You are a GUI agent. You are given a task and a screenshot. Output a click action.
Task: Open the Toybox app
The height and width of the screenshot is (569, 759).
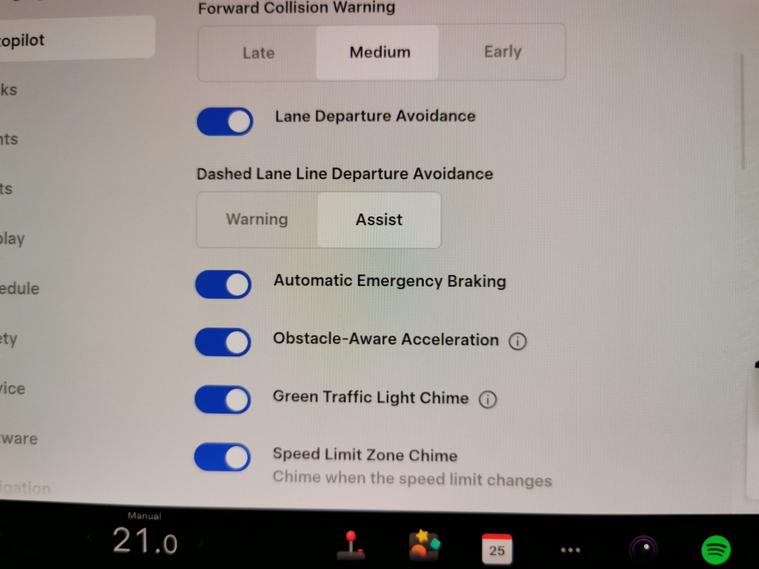pyautogui.click(x=424, y=546)
